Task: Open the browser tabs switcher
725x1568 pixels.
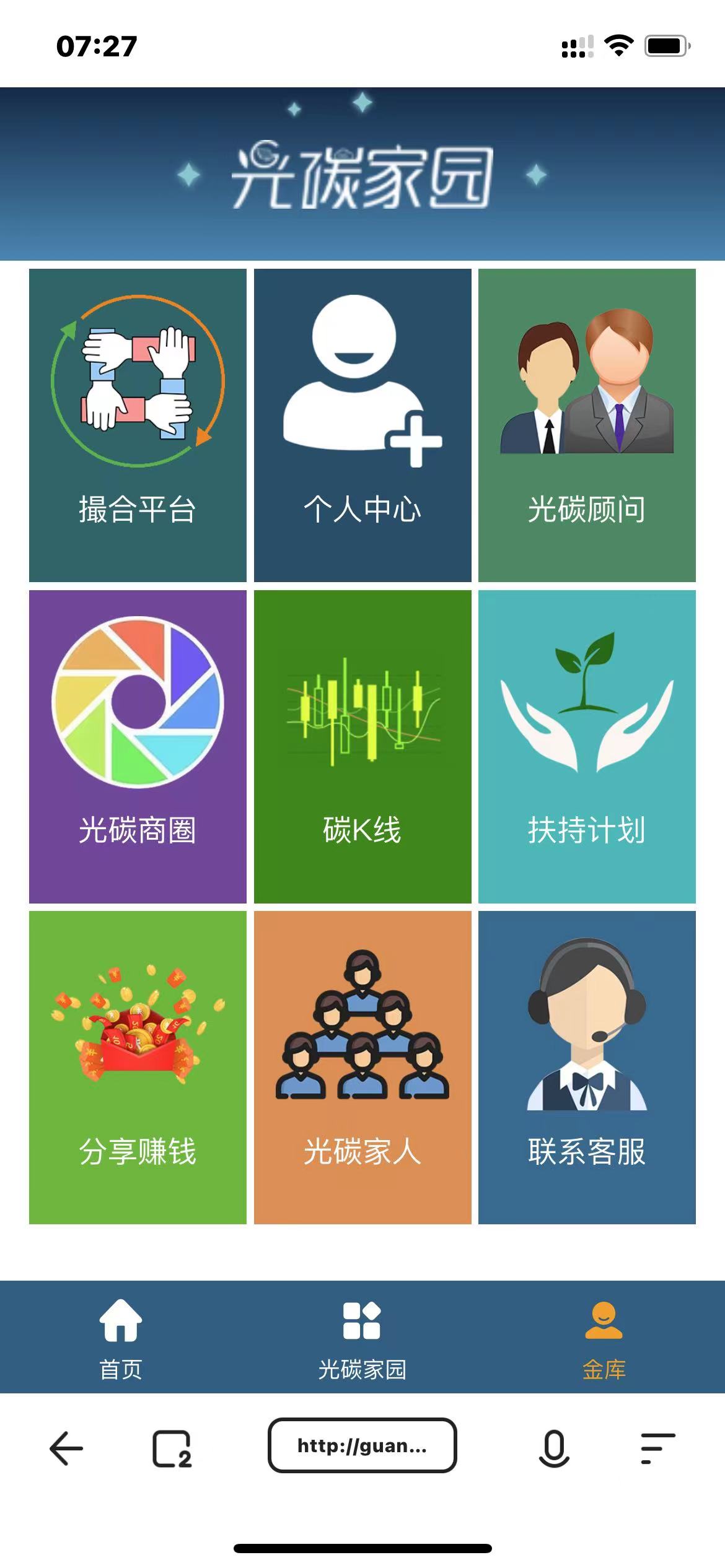Action: click(172, 1448)
